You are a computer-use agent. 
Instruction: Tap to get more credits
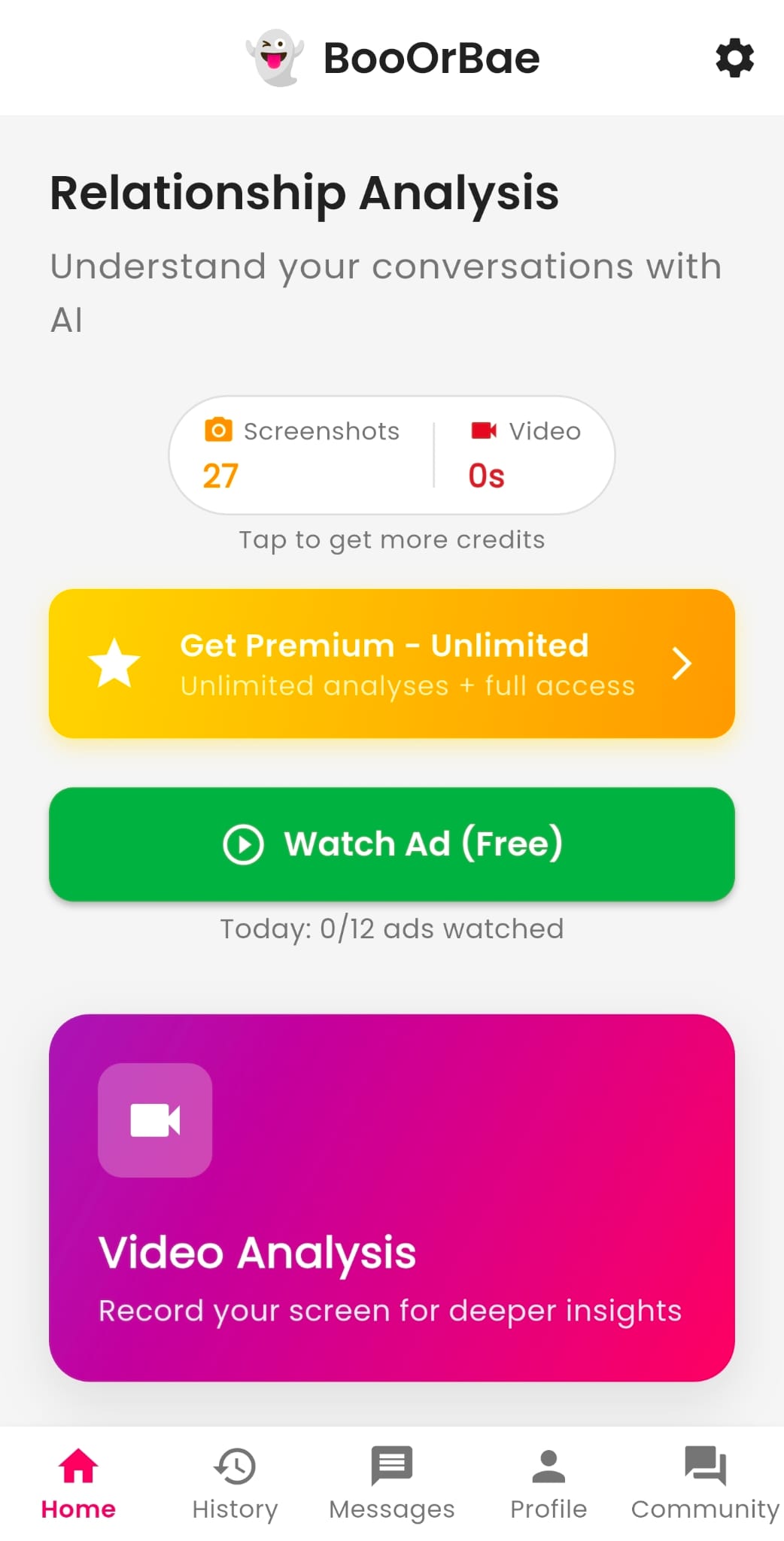point(391,540)
